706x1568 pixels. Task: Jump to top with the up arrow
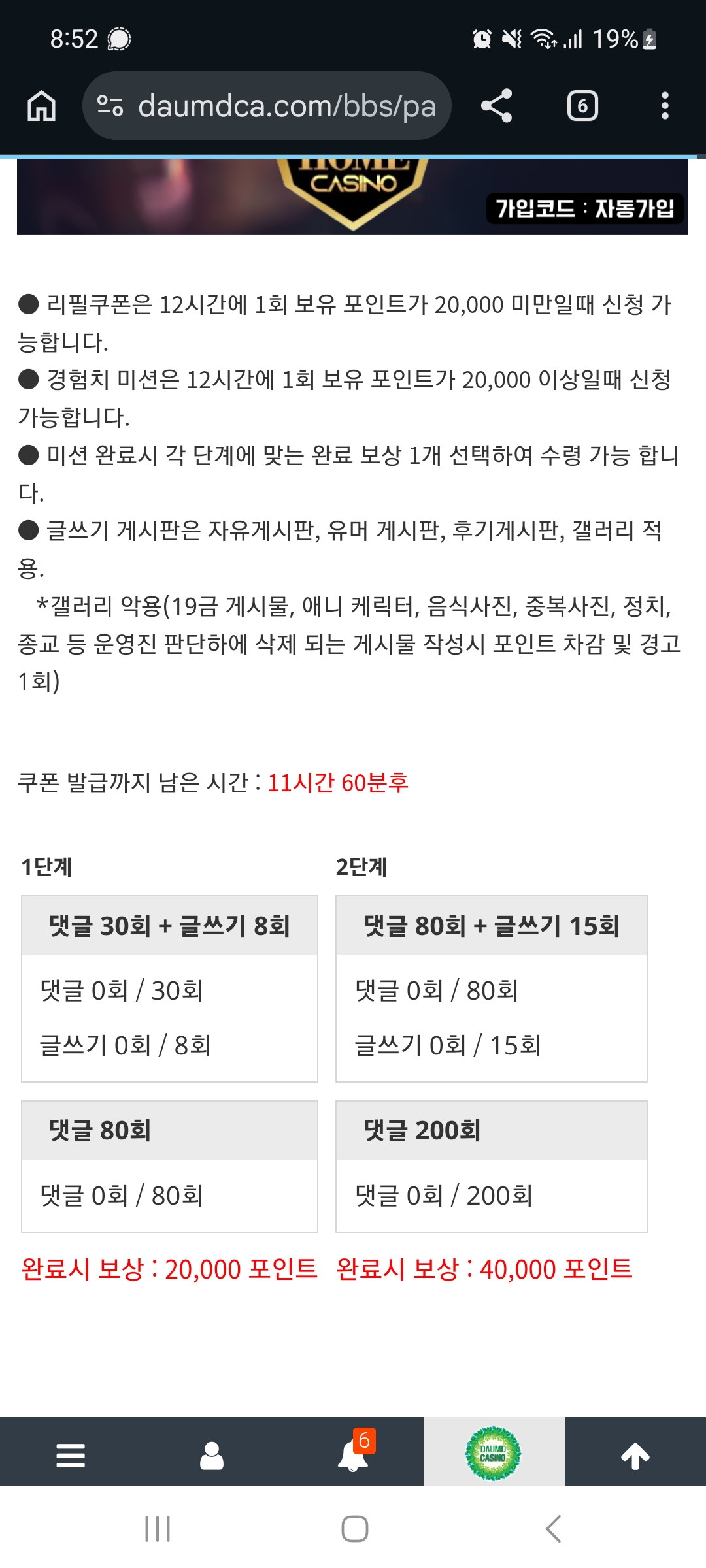(x=635, y=1456)
